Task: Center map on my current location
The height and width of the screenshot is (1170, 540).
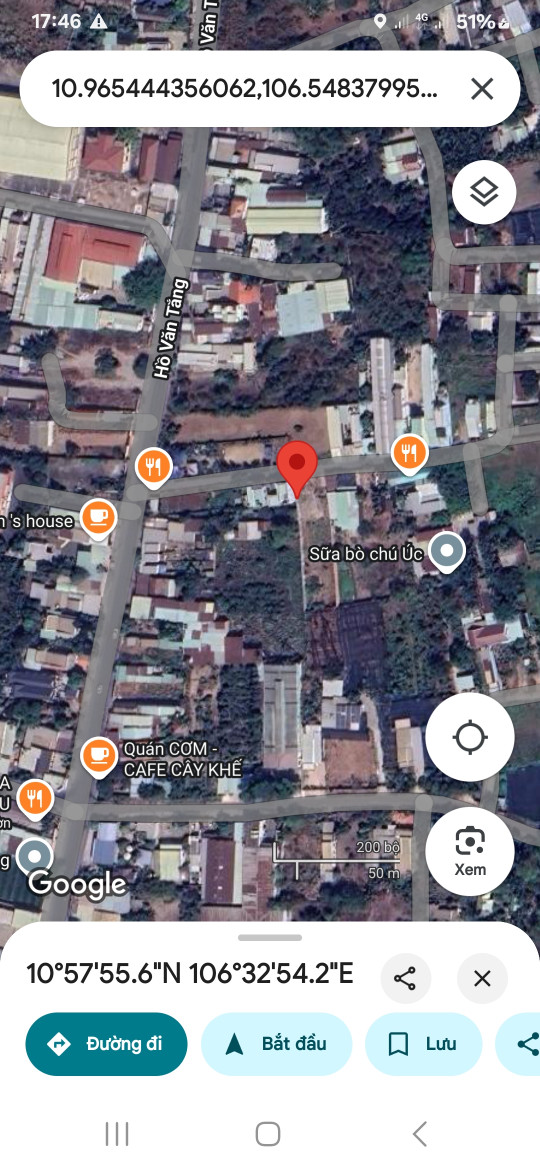Action: [x=470, y=738]
